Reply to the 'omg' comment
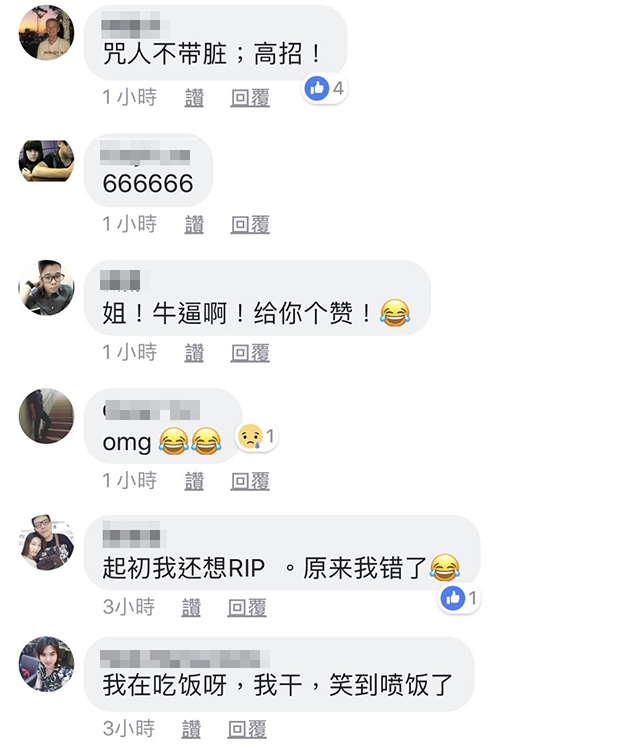640x750 pixels. [250, 481]
